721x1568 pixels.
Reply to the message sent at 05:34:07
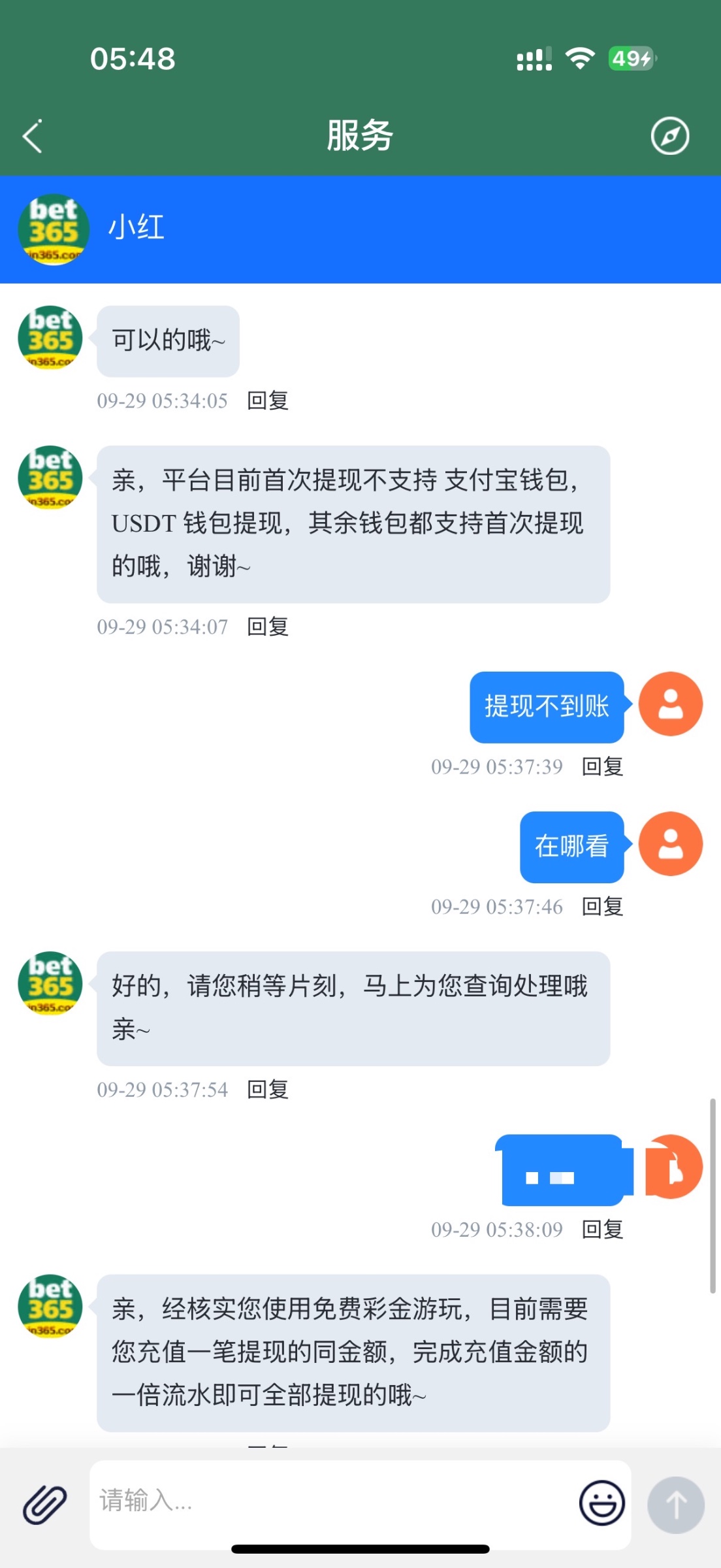[x=268, y=627]
